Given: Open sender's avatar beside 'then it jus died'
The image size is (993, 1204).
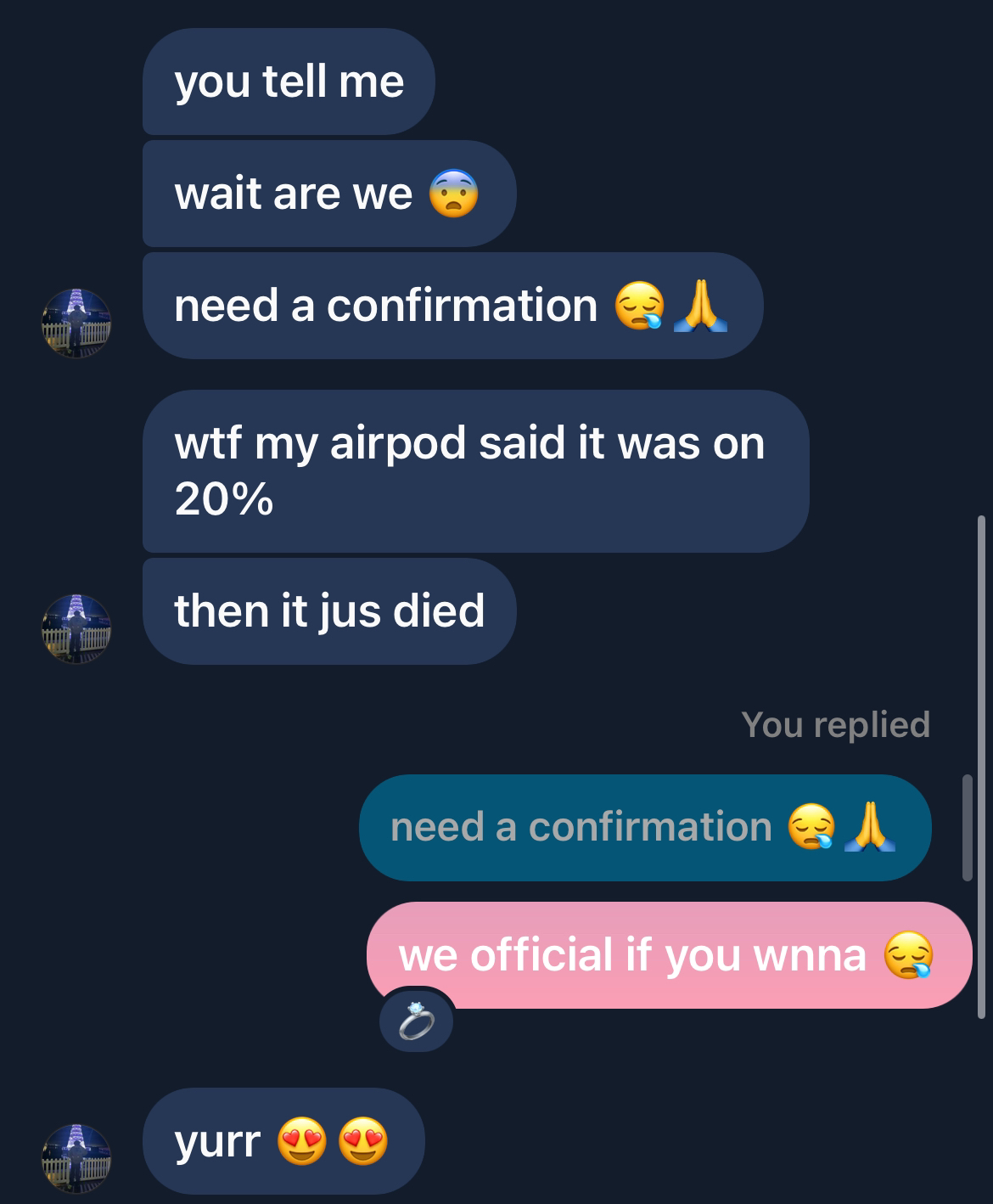Looking at the screenshot, I should (x=76, y=628).
